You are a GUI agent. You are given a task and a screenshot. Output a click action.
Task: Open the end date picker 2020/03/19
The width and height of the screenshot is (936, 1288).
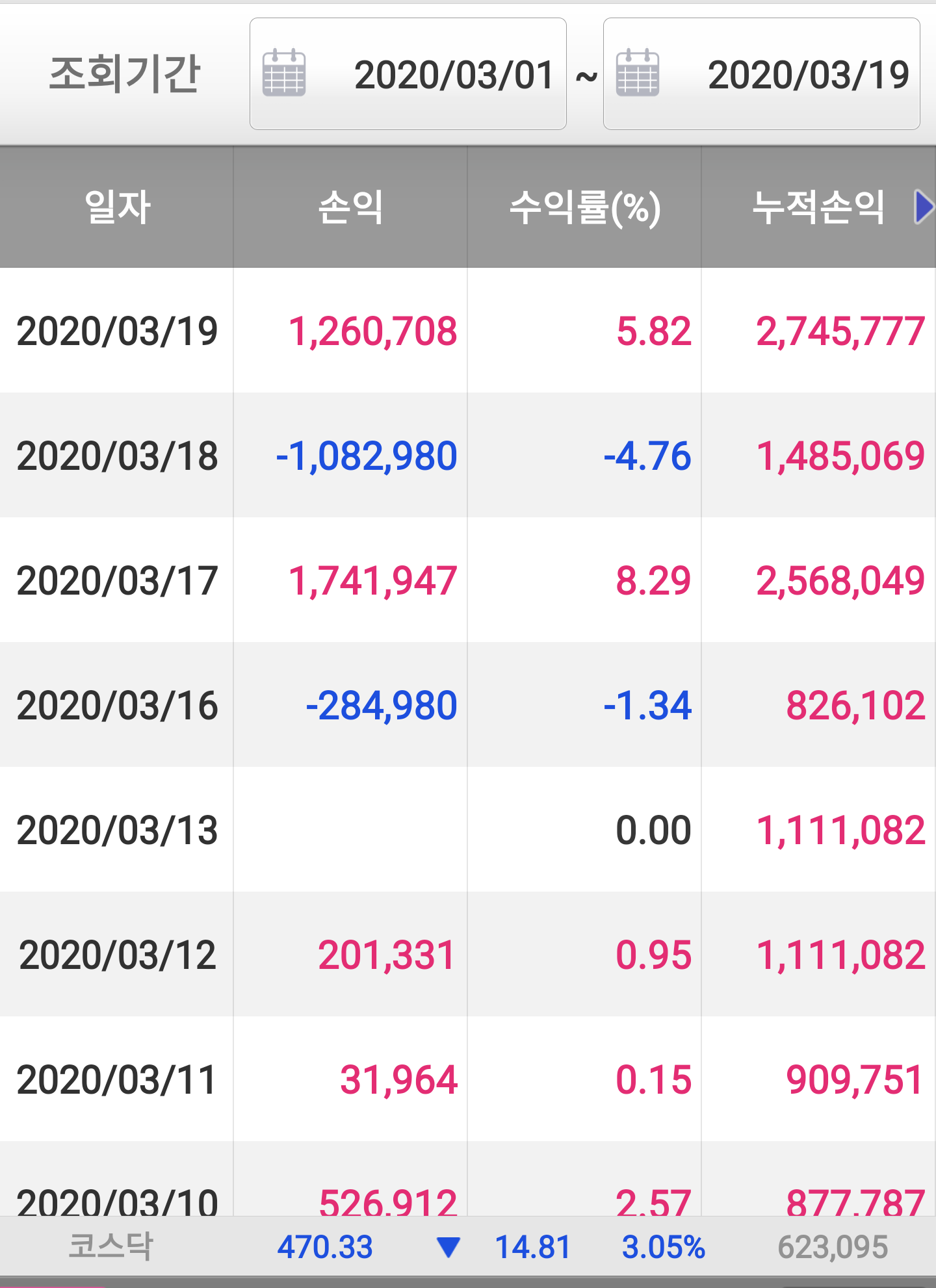761,74
